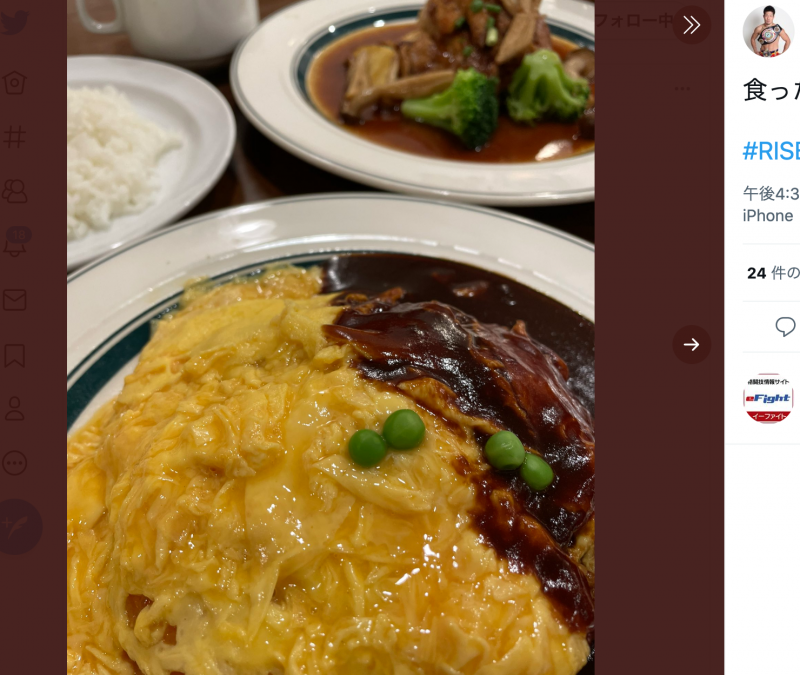Open the Home timeline icon

pyautogui.click(x=14, y=82)
